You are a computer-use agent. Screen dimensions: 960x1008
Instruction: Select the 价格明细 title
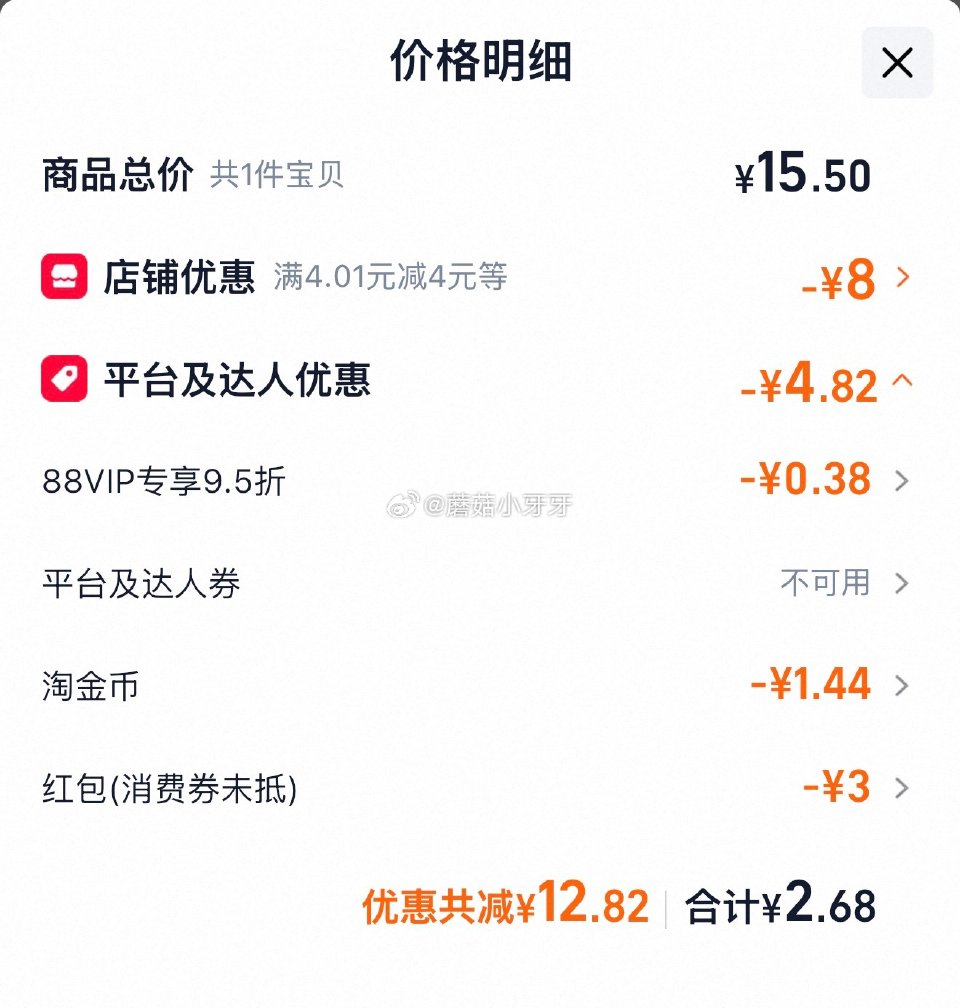click(x=479, y=62)
